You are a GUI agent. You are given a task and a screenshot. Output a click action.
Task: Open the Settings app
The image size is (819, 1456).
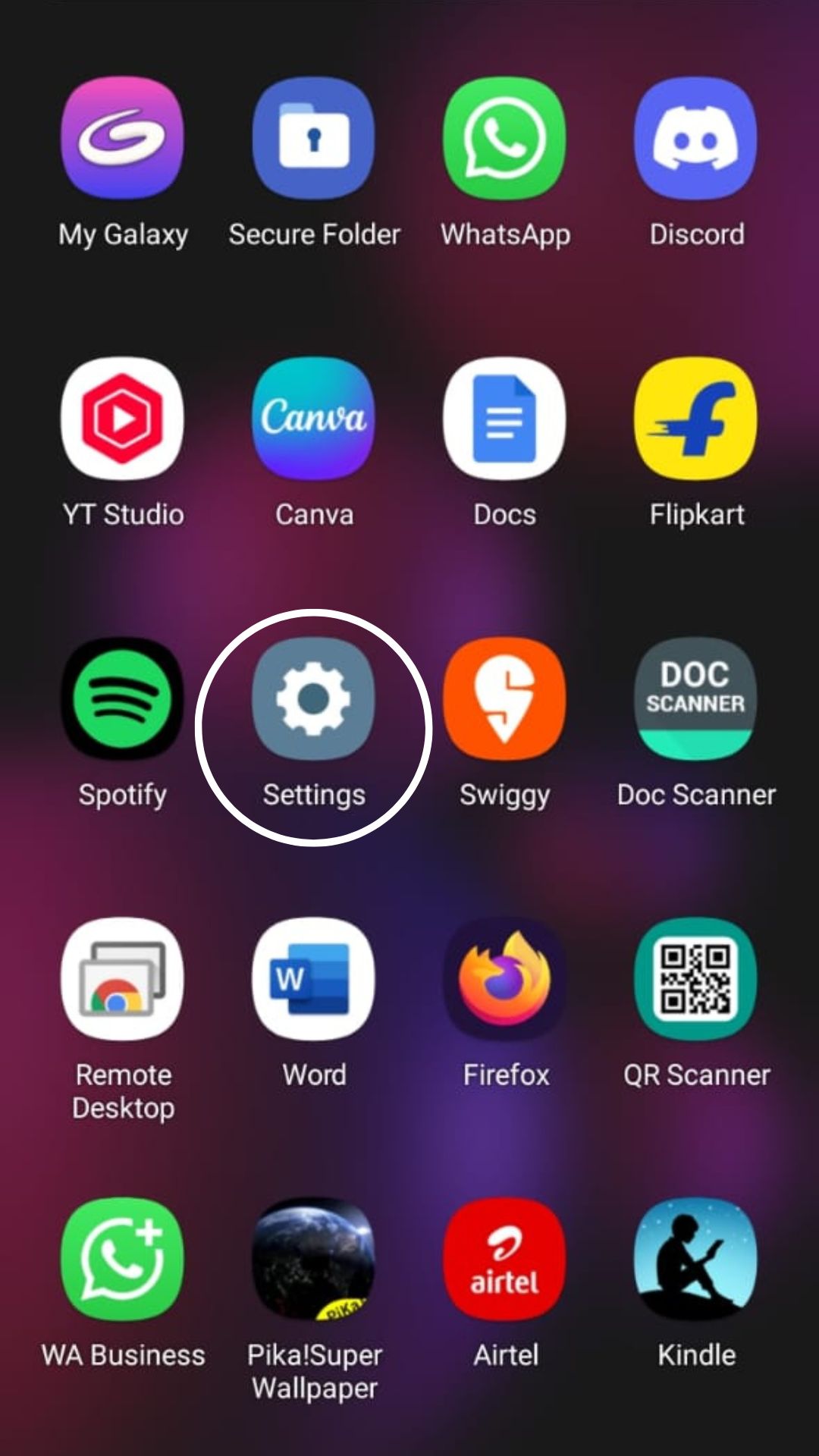point(314,698)
